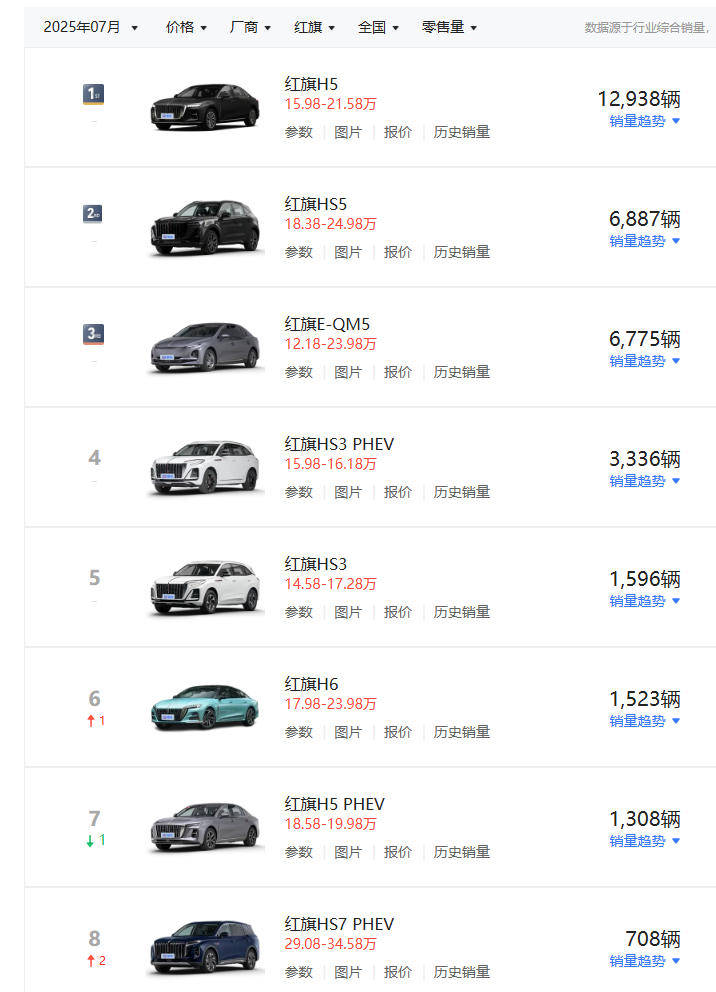Expand the 红旗 brand dropdown

pos(314,27)
